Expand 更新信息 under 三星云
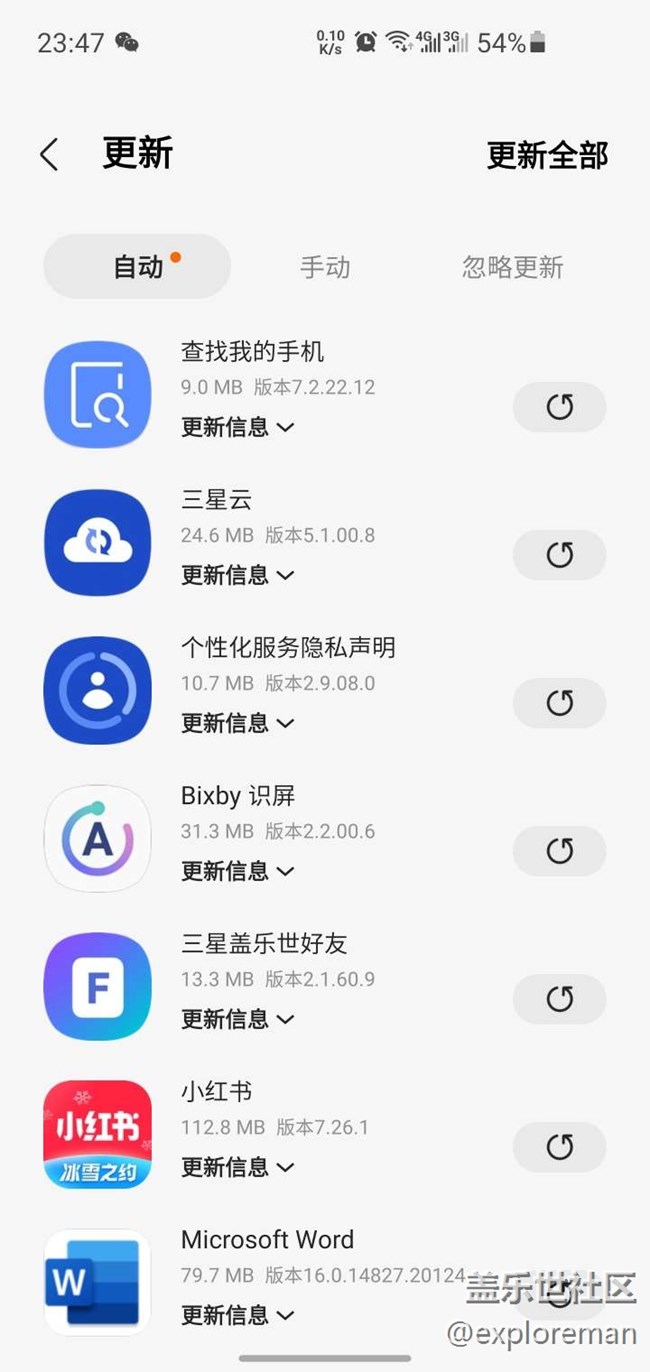The width and height of the screenshot is (650, 1372). point(237,575)
